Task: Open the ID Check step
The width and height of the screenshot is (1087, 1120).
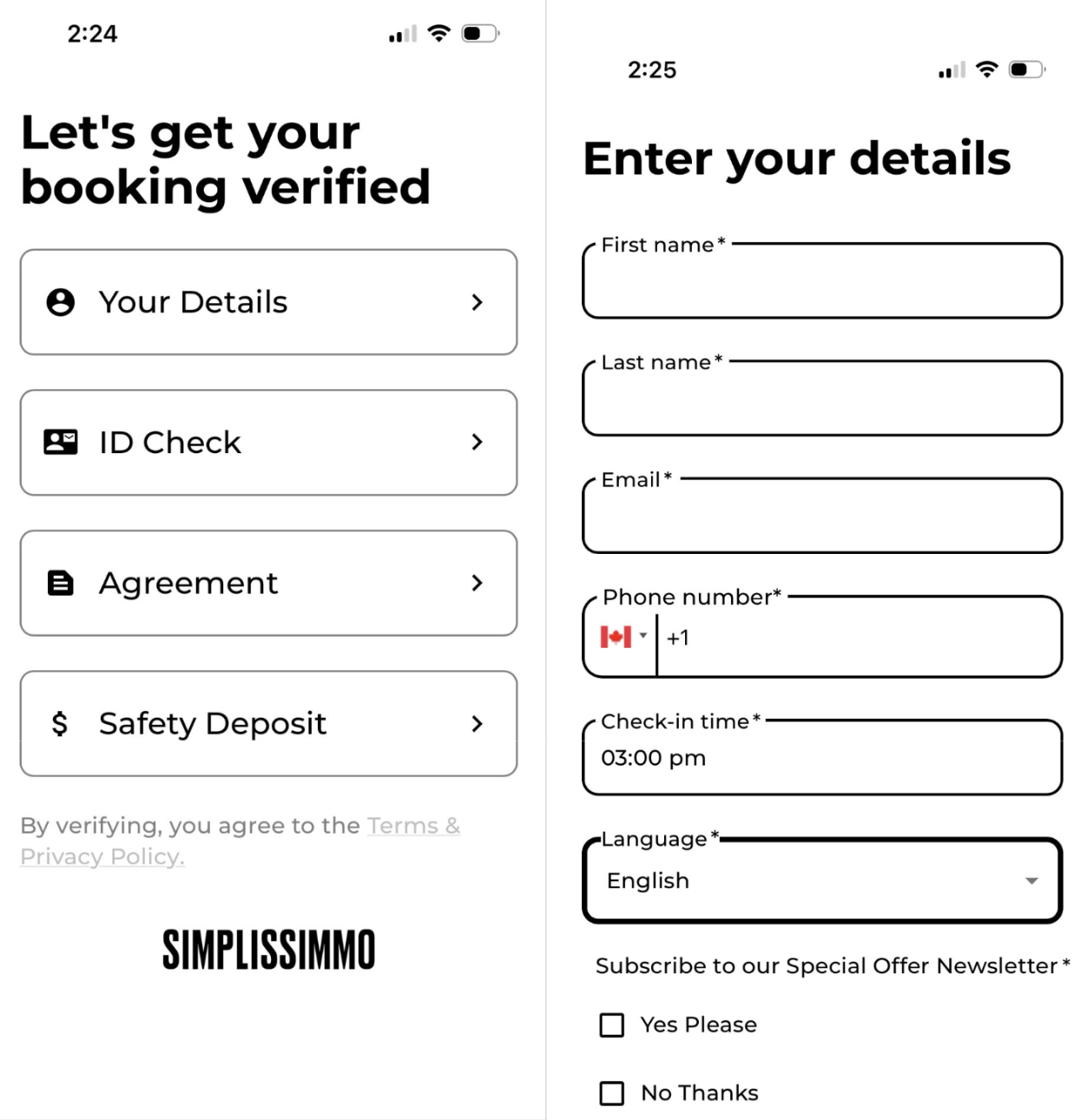Action: [268, 443]
